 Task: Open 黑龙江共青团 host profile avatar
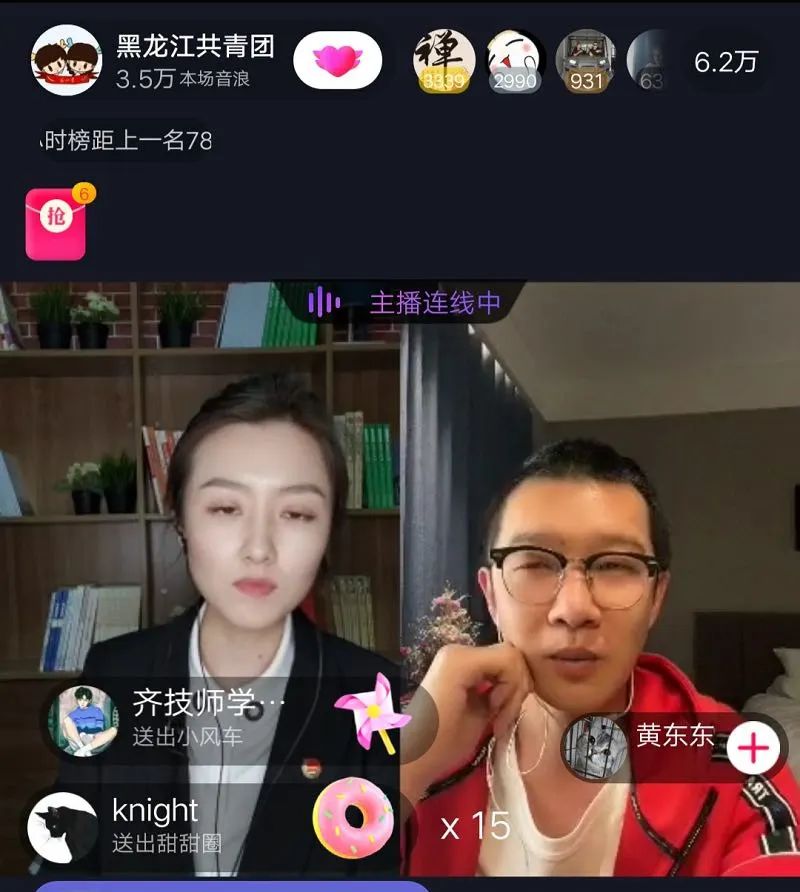click(x=66, y=60)
